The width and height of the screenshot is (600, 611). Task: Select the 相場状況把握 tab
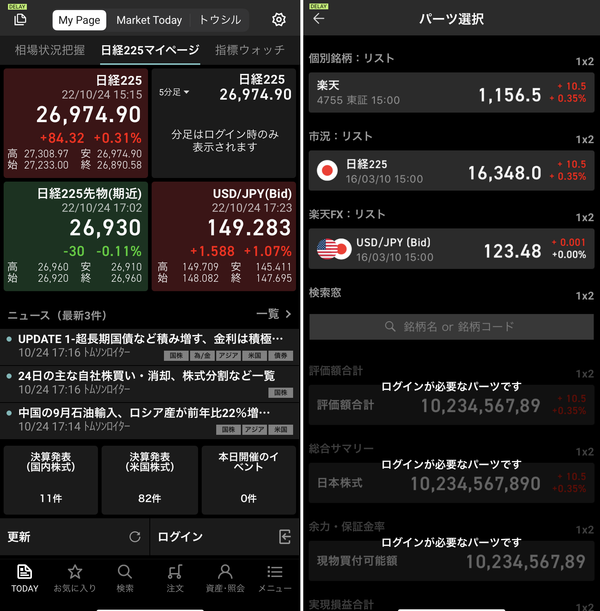point(49,50)
